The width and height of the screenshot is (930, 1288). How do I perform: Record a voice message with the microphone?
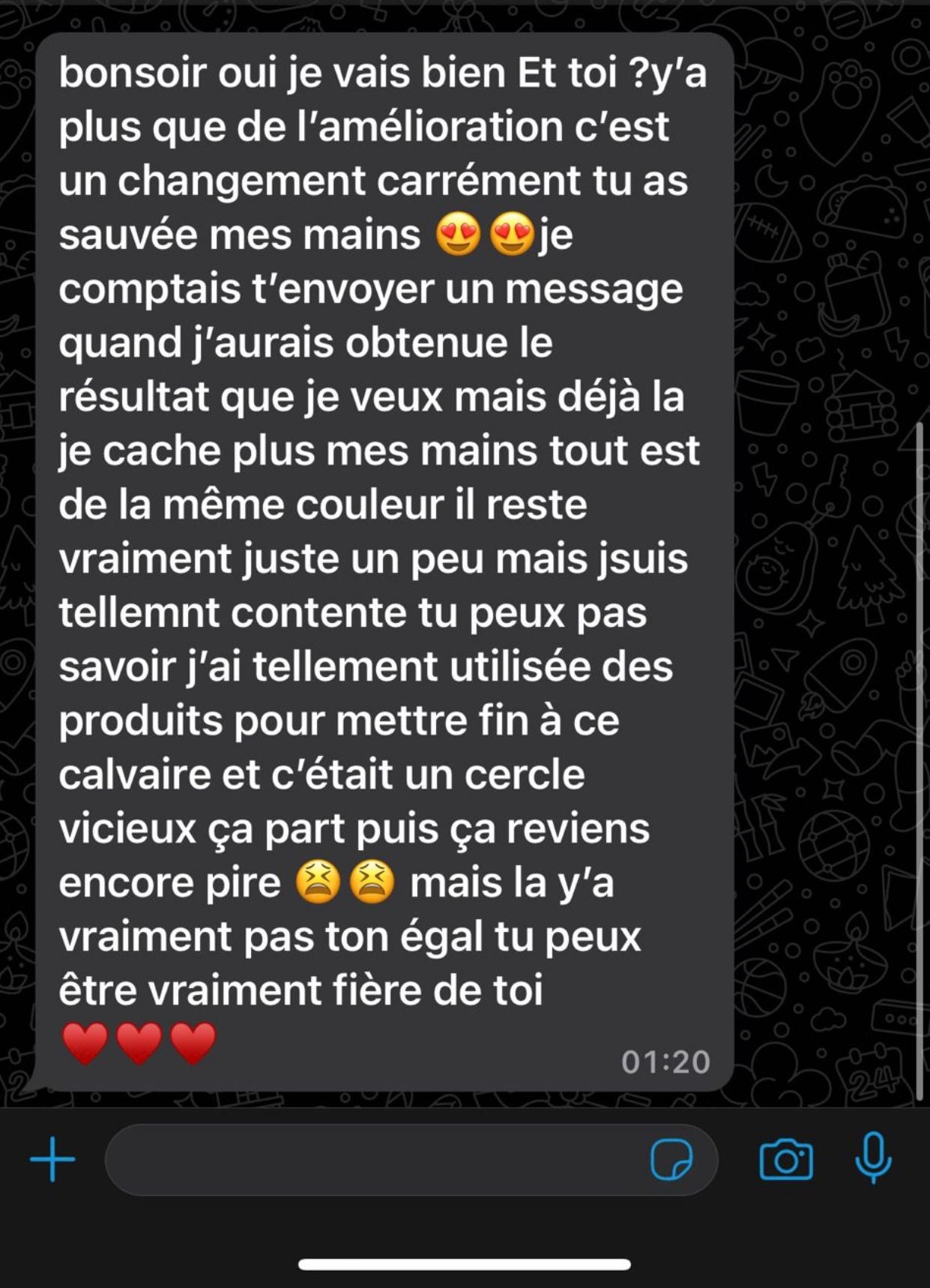[x=873, y=1159]
